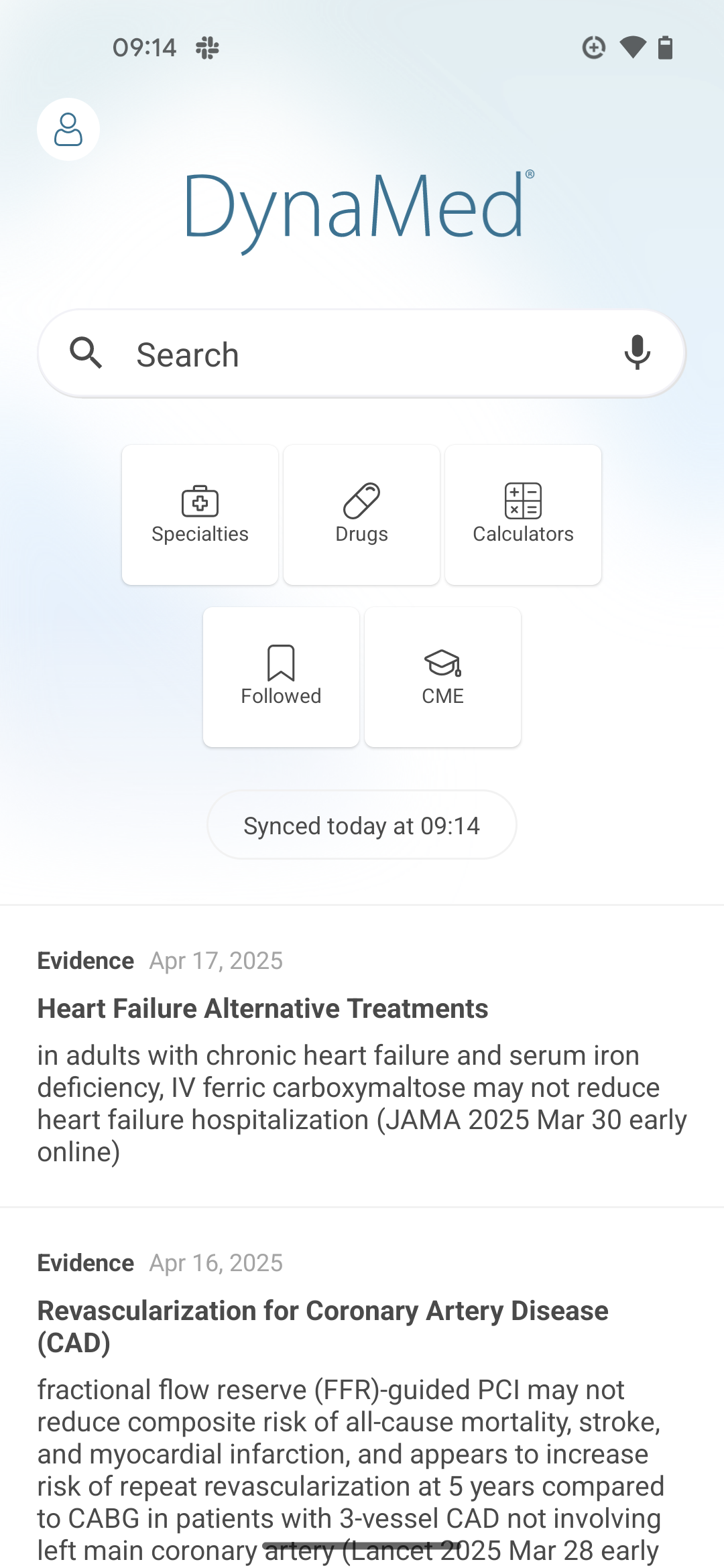
Task: Open the user profile icon
Action: [x=68, y=129]
